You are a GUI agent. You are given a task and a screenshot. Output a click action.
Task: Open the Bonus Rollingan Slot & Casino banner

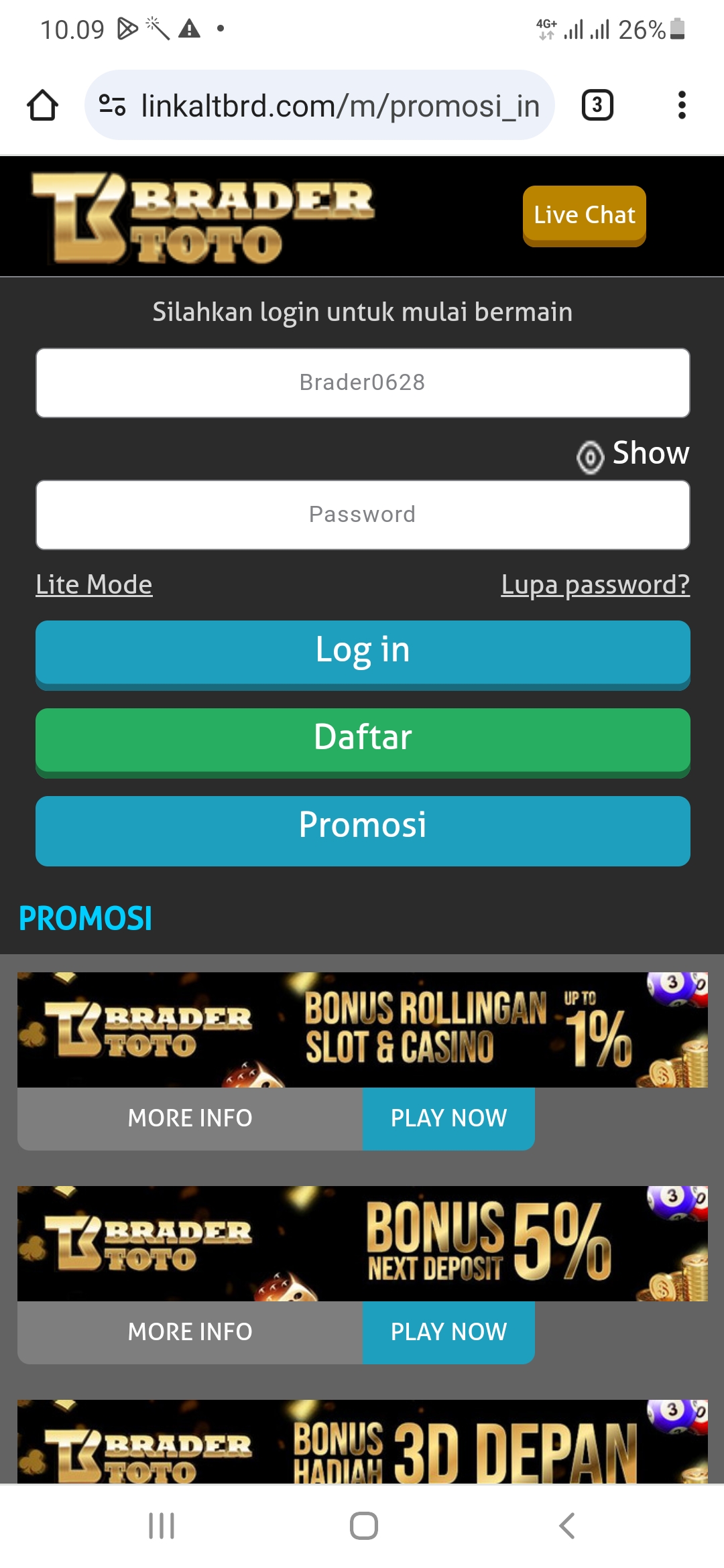[x=362, y=1029]
